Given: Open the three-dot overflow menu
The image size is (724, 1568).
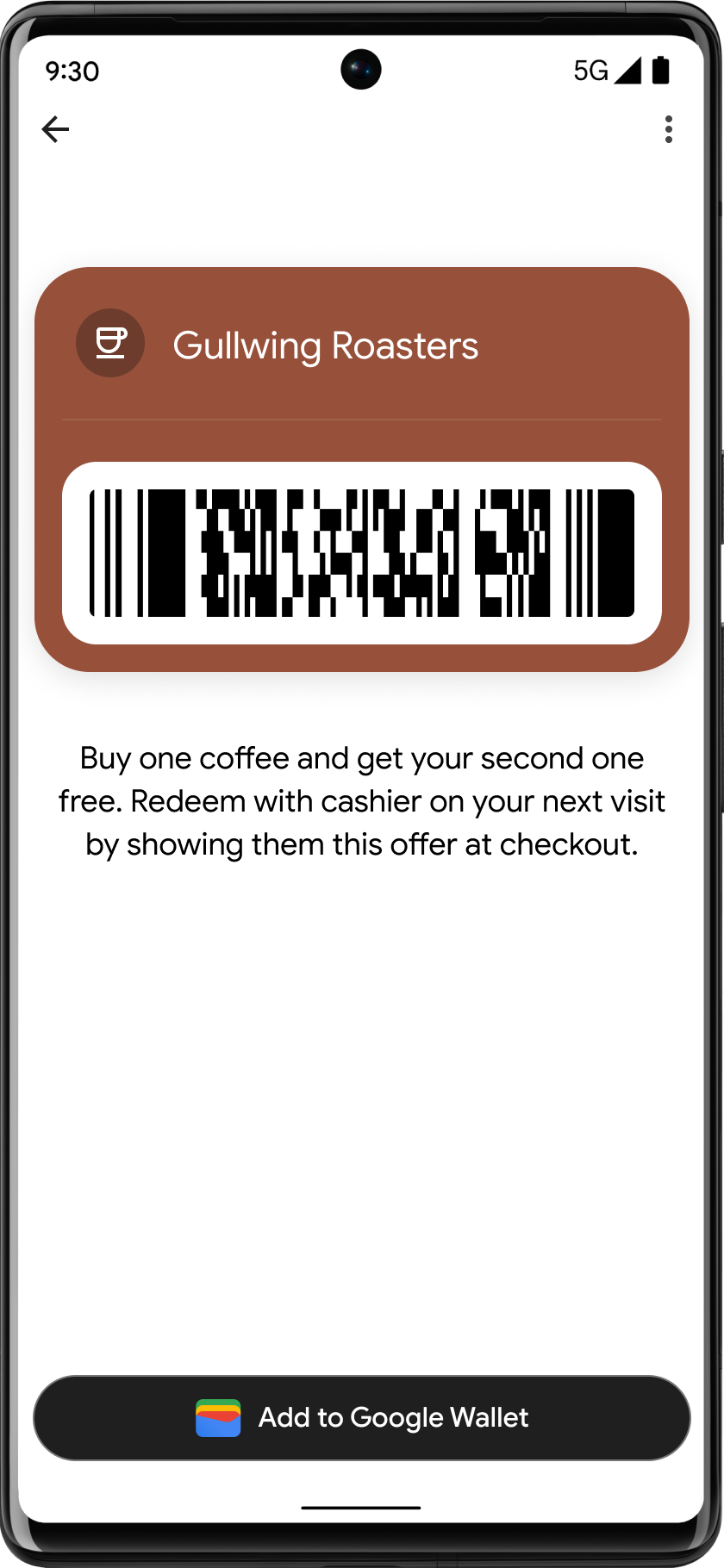Looking at the screenshot, I should (668, 129).
